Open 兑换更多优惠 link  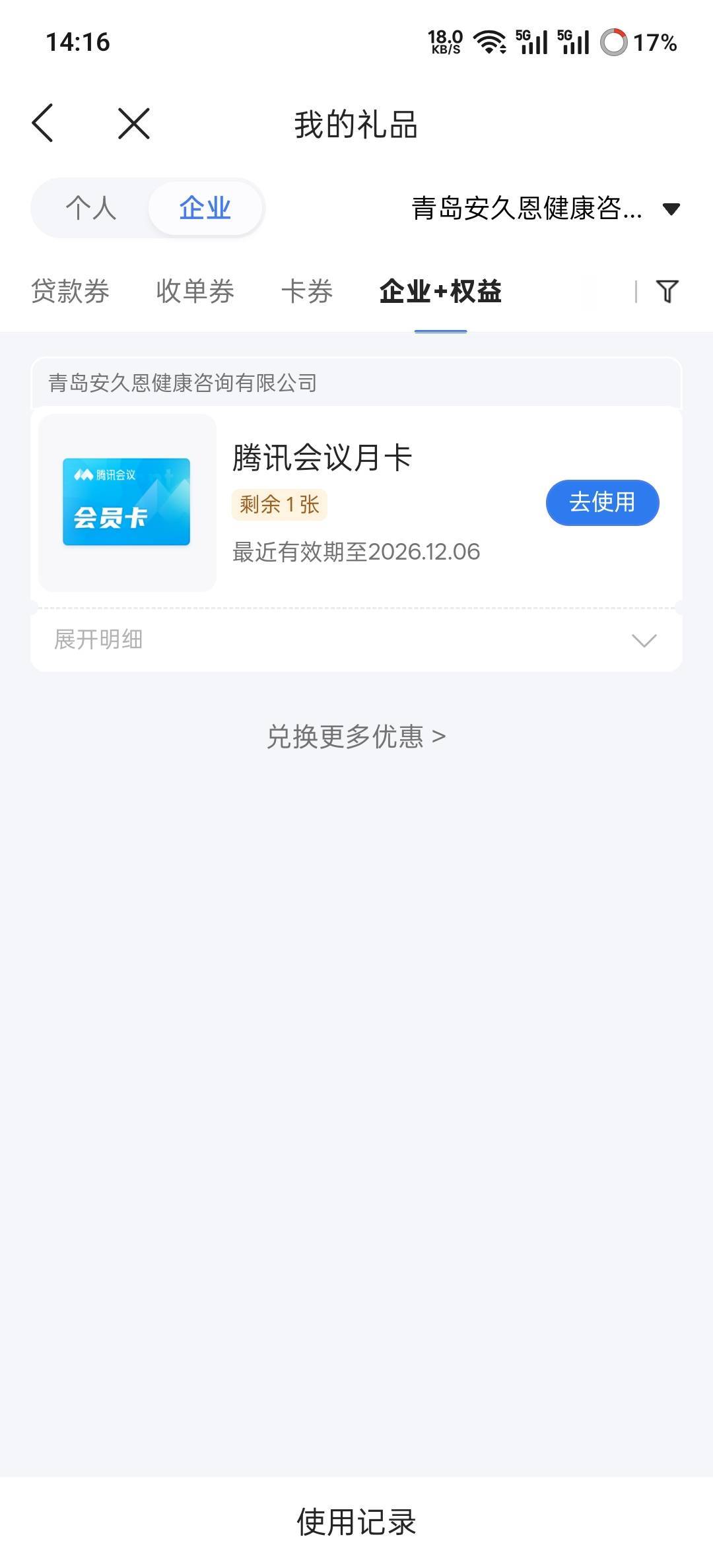click(x=356, y=736)
